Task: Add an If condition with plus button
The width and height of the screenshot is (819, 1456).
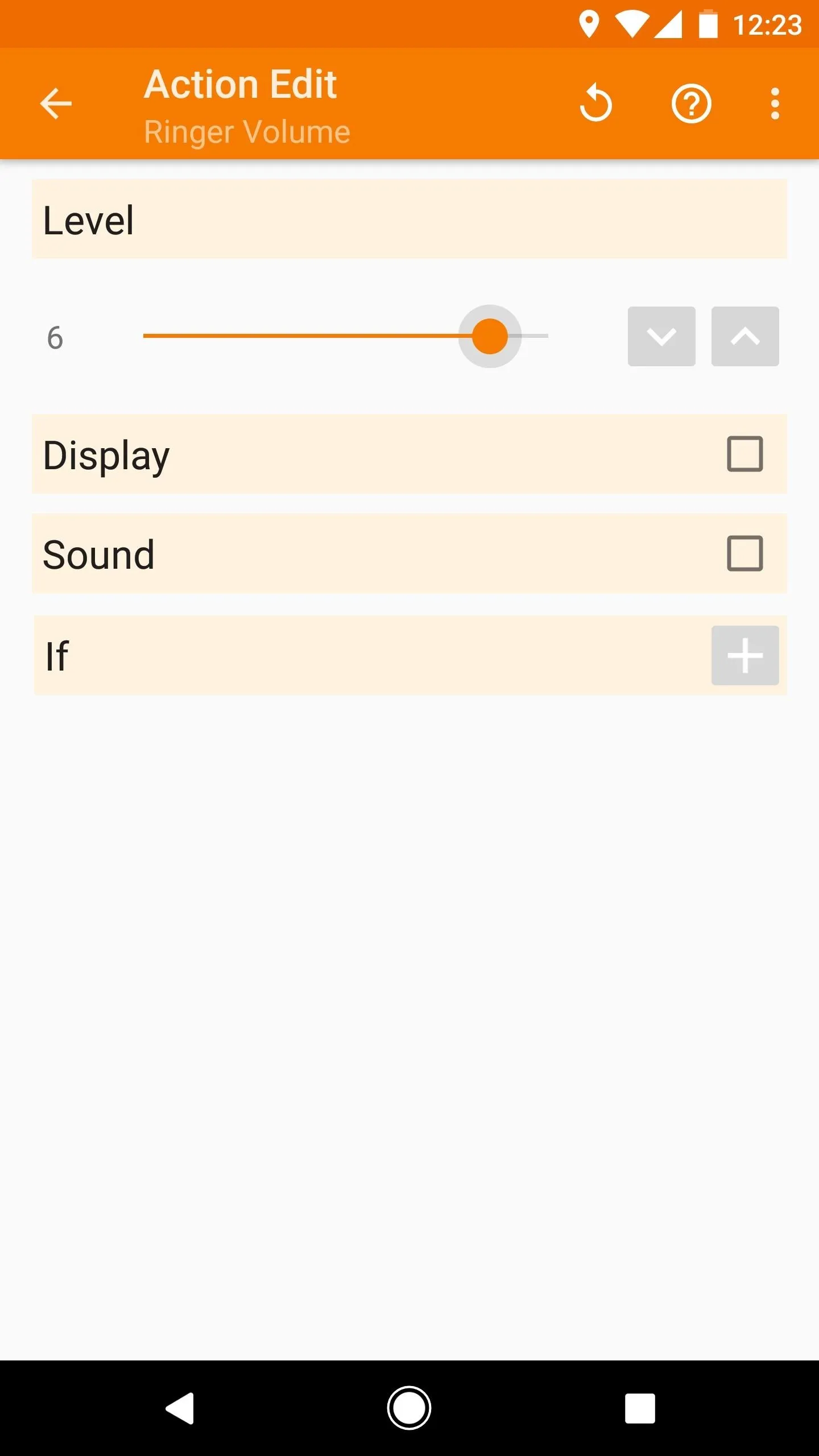Action: [745, 655]
